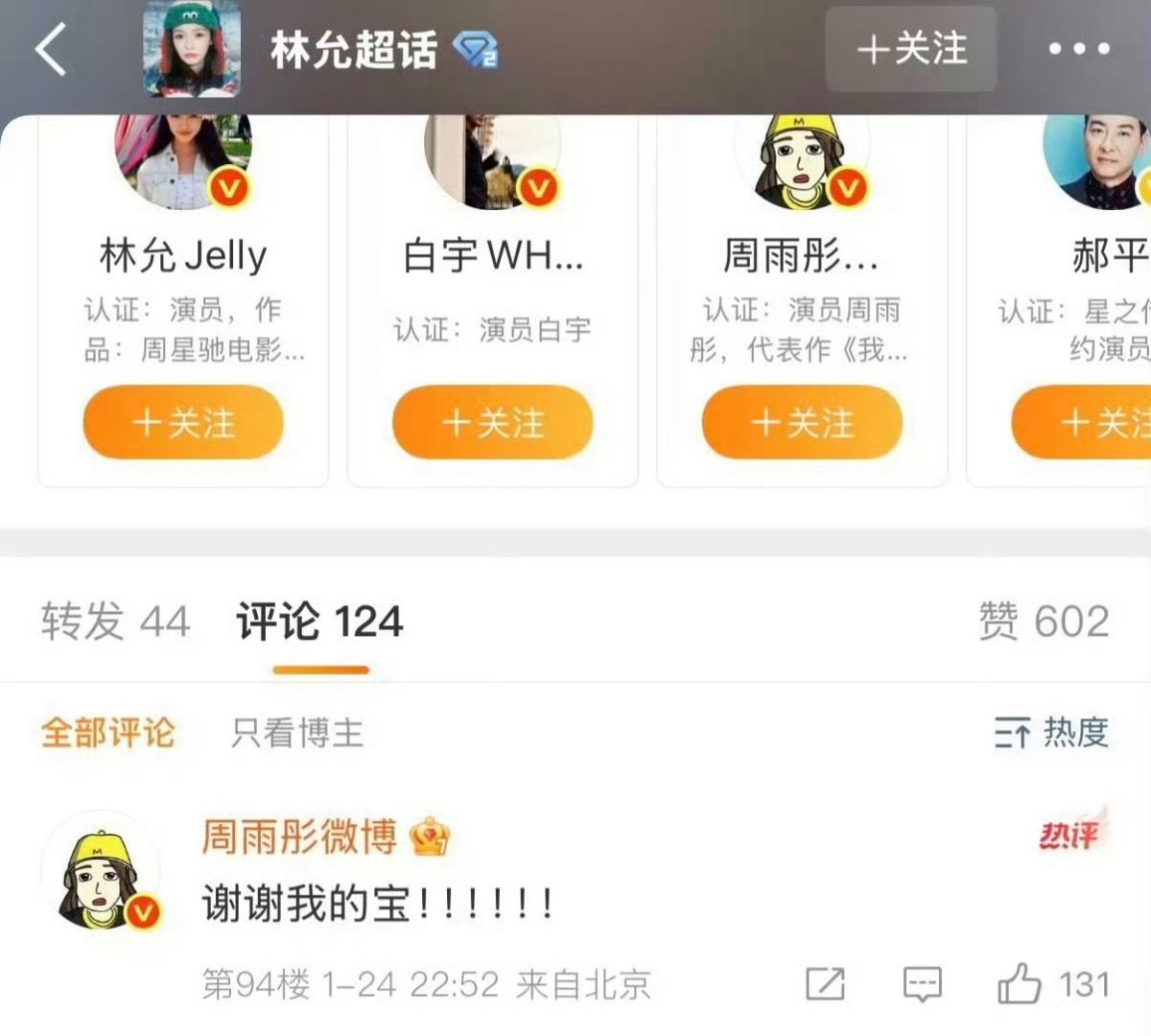Select the 评论 124 tab
The width and height of the screenshot is (1151, 1036).
[x=319, y=622]
